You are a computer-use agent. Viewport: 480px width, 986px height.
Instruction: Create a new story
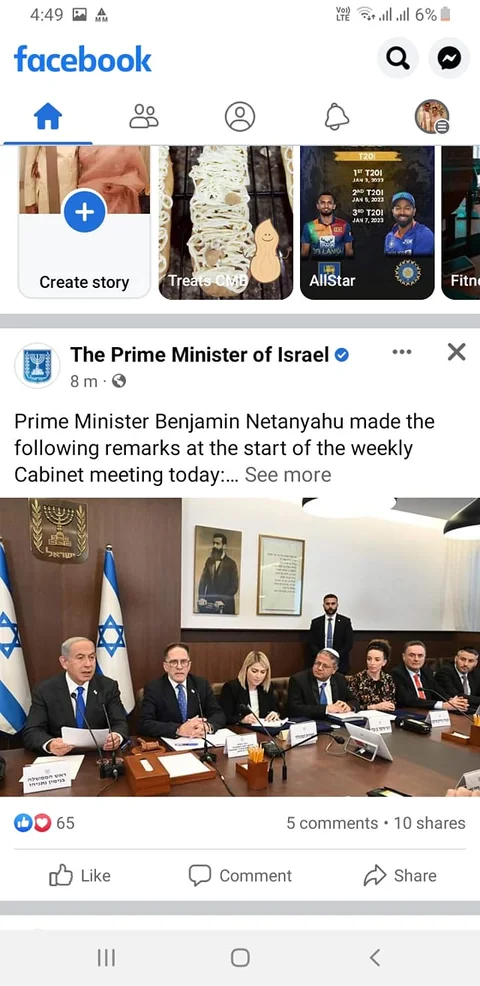[84, 222]
